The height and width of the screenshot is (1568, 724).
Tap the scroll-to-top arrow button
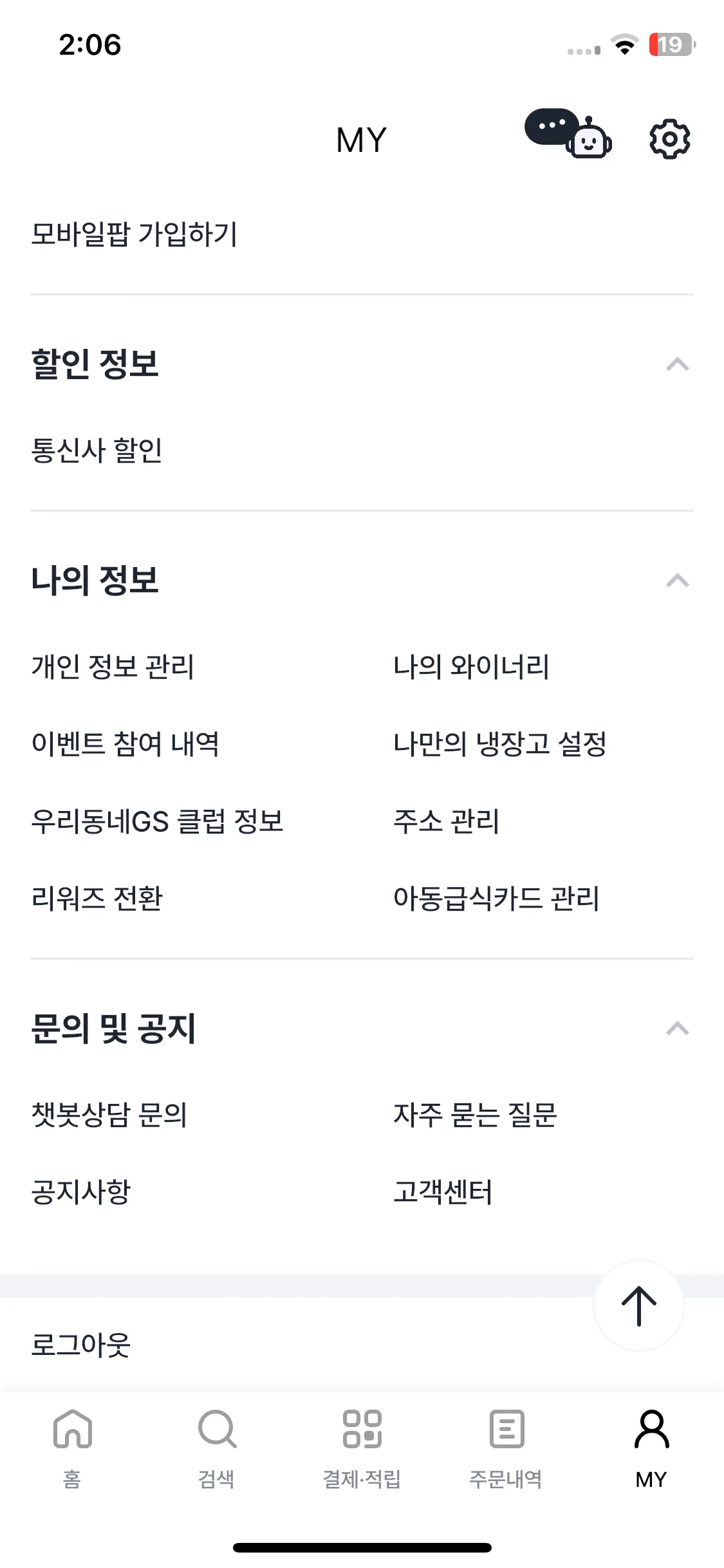click(638, 1305)
